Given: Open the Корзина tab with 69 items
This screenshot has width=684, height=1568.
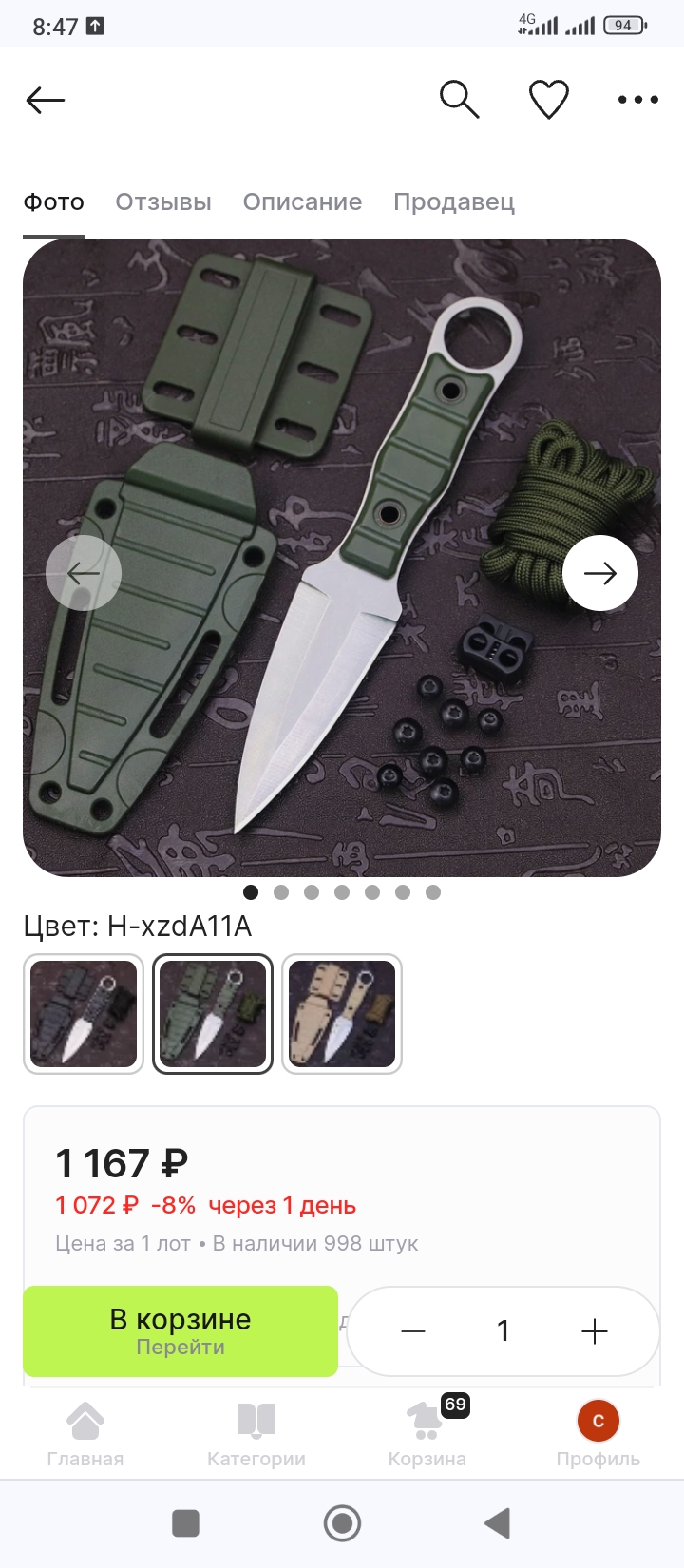Looking at the screenshot, I should (x=427, y=1434).
